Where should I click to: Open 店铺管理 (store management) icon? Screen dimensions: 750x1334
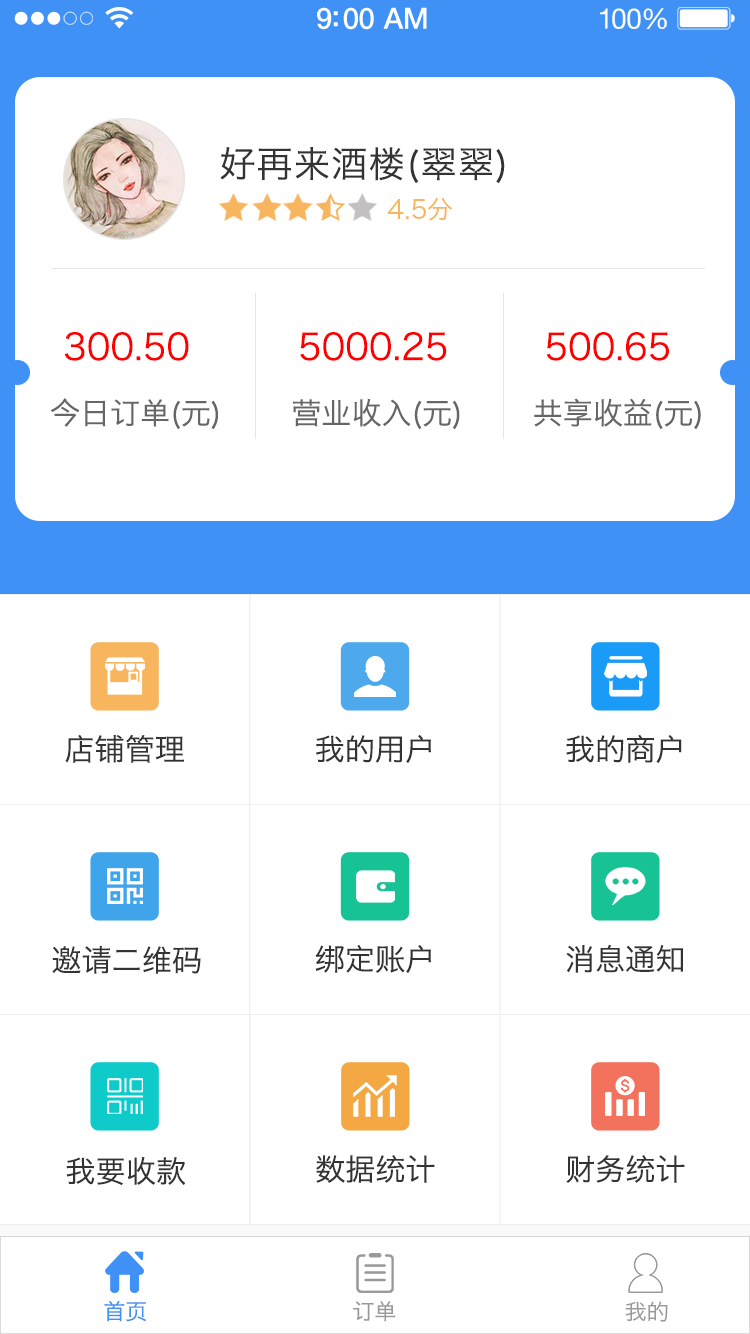tap(124, 677)
